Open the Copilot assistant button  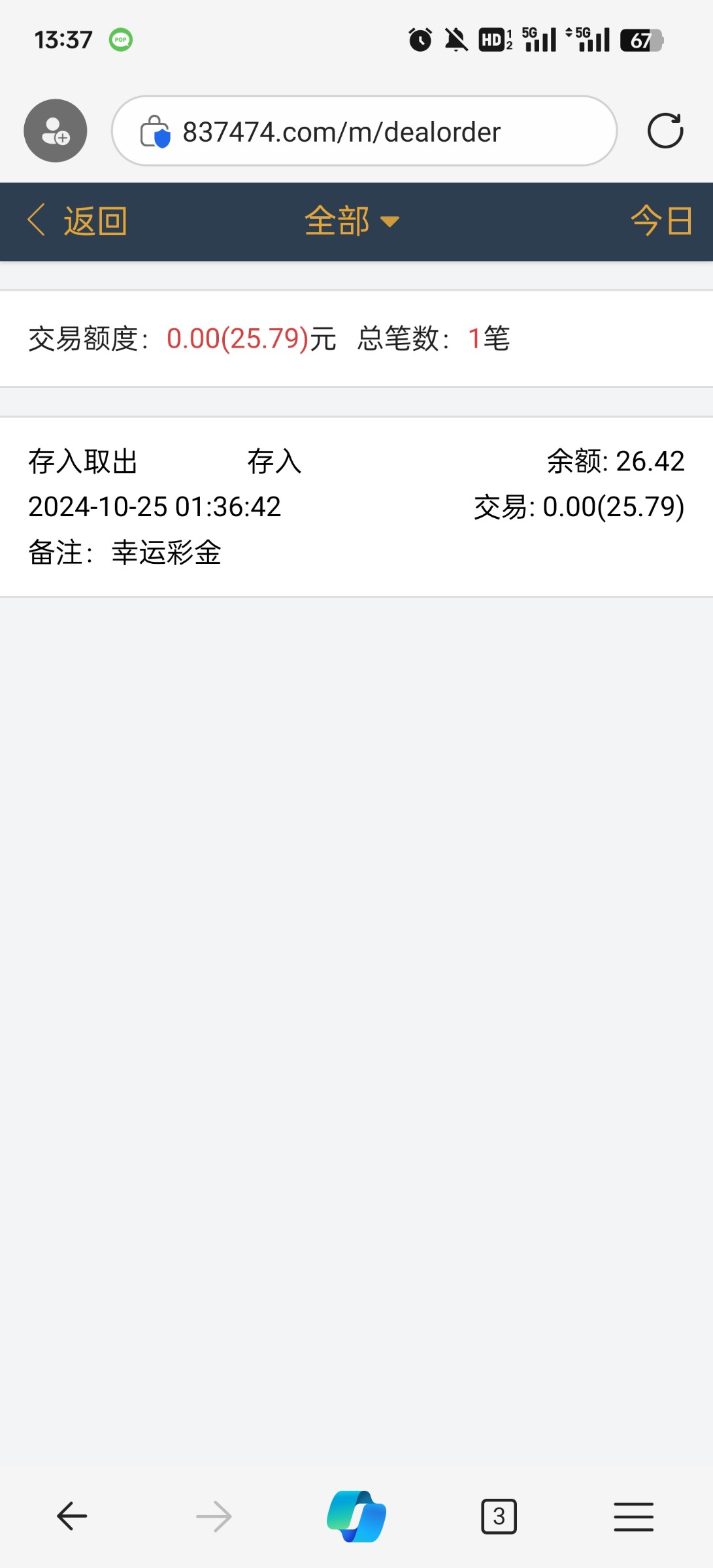[356, 1516]
